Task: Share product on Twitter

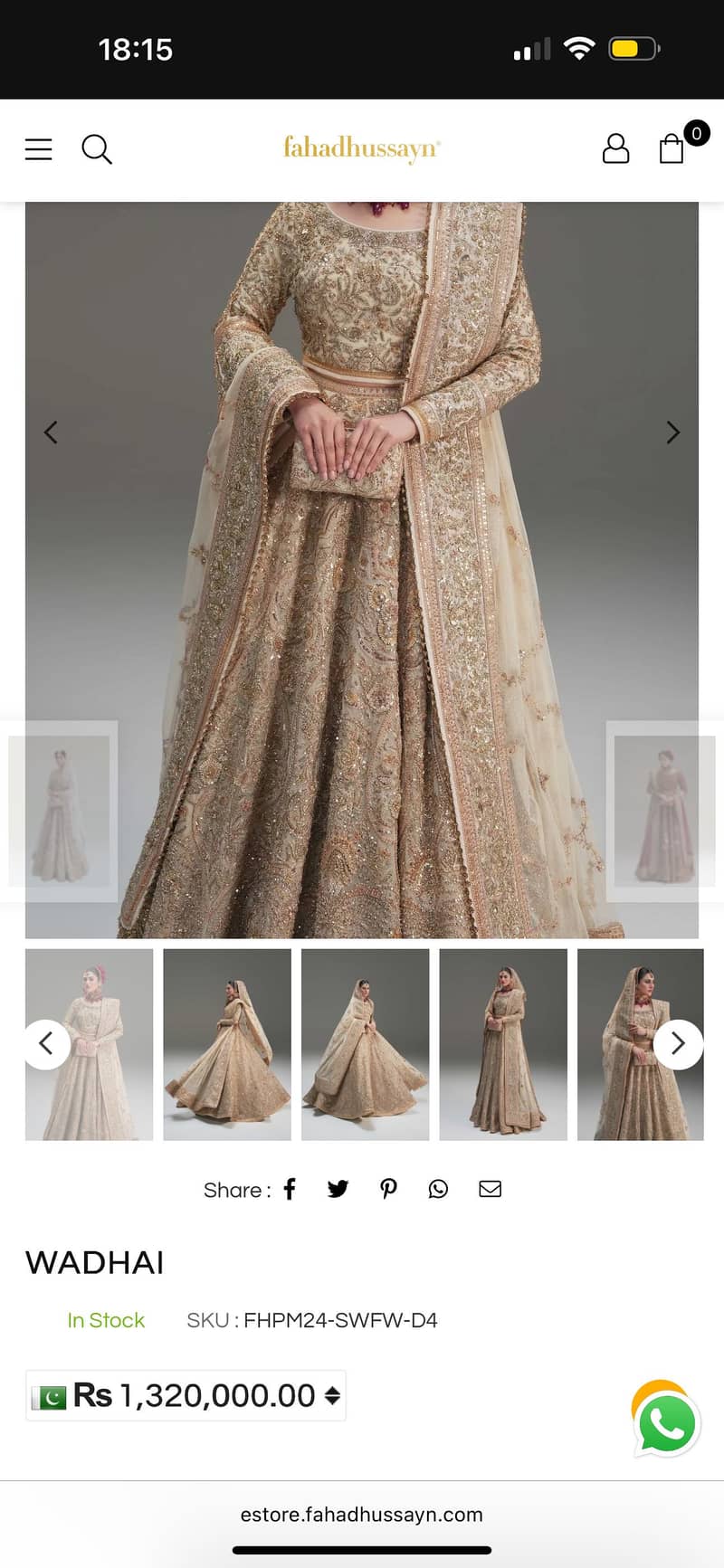Action: coord(338,1189)
